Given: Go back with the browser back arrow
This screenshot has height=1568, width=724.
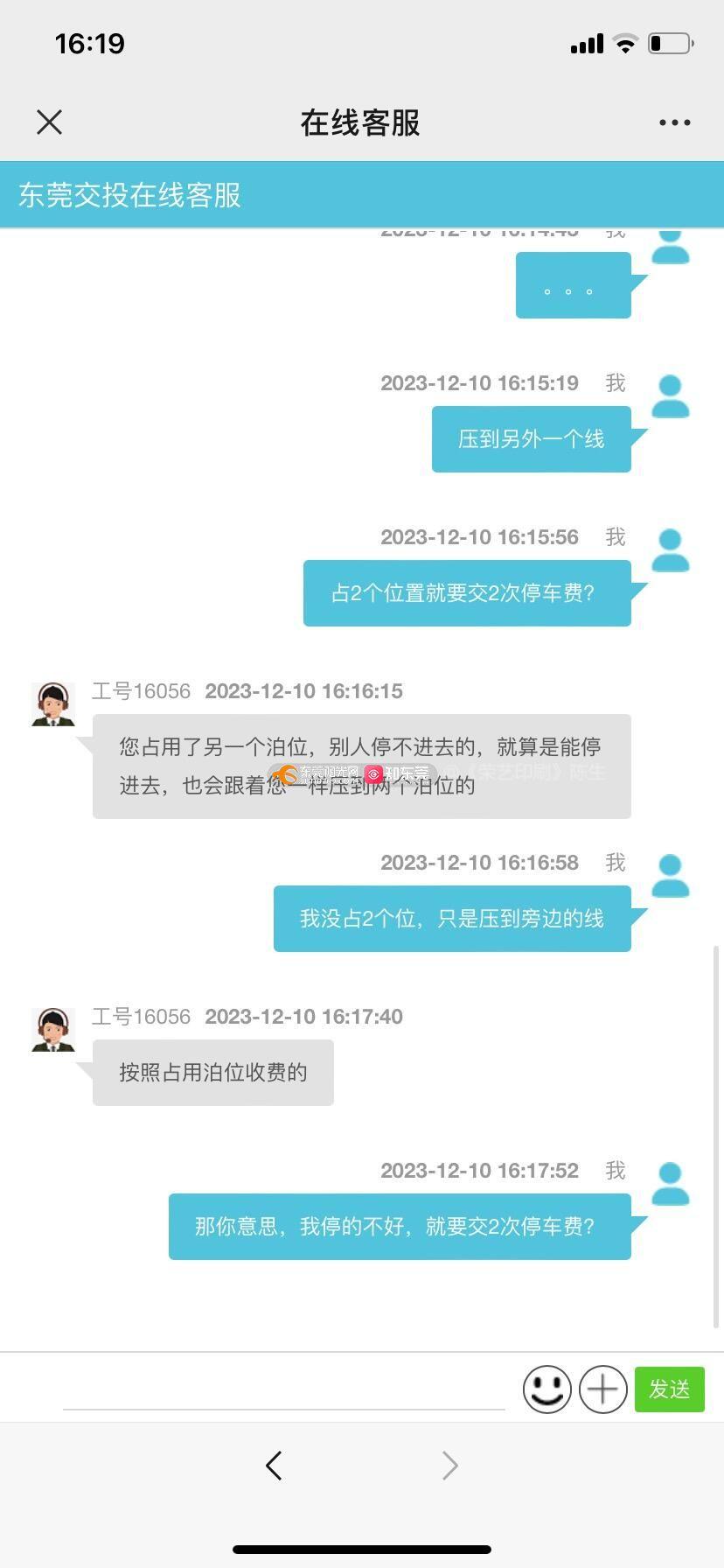Looking at the screenshot, I should click(x=274, y=1466).
